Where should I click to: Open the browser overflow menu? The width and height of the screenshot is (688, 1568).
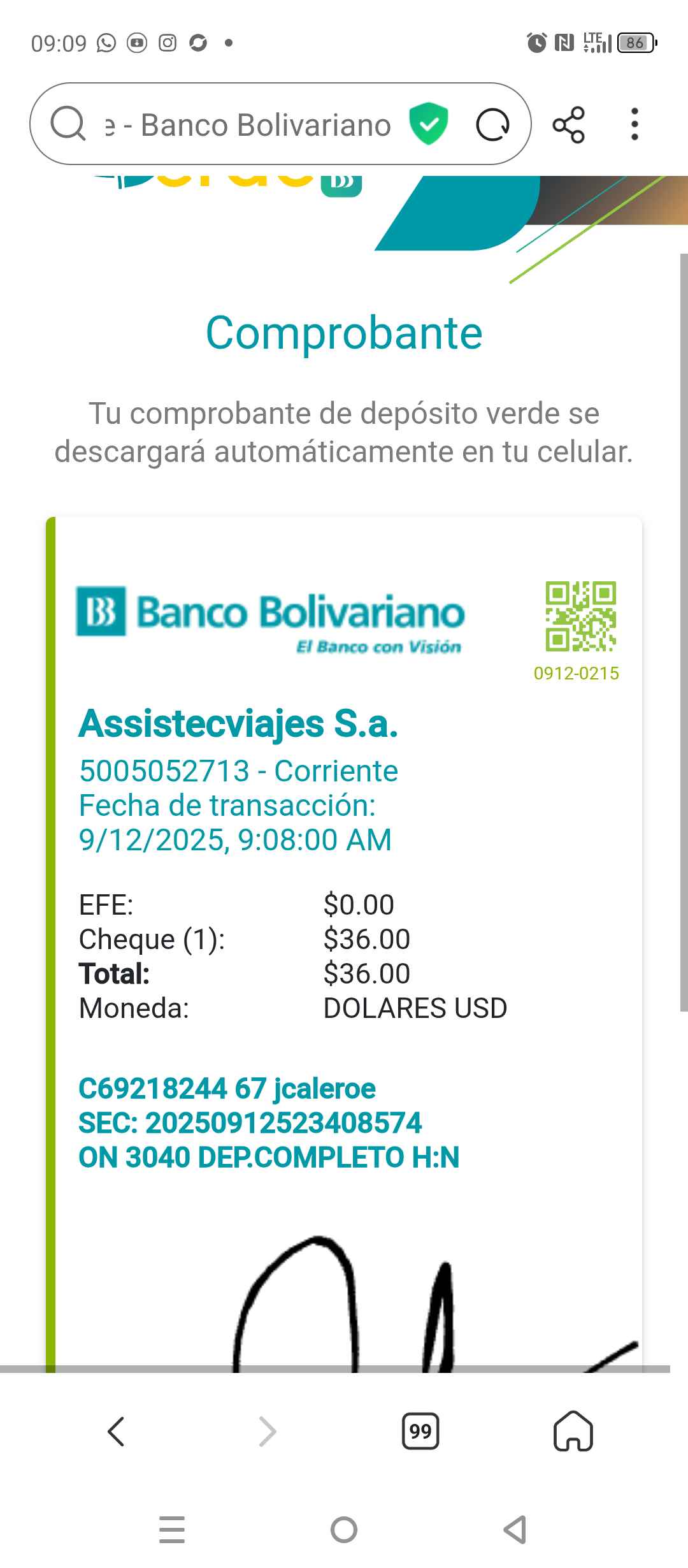tap(634, 124)
